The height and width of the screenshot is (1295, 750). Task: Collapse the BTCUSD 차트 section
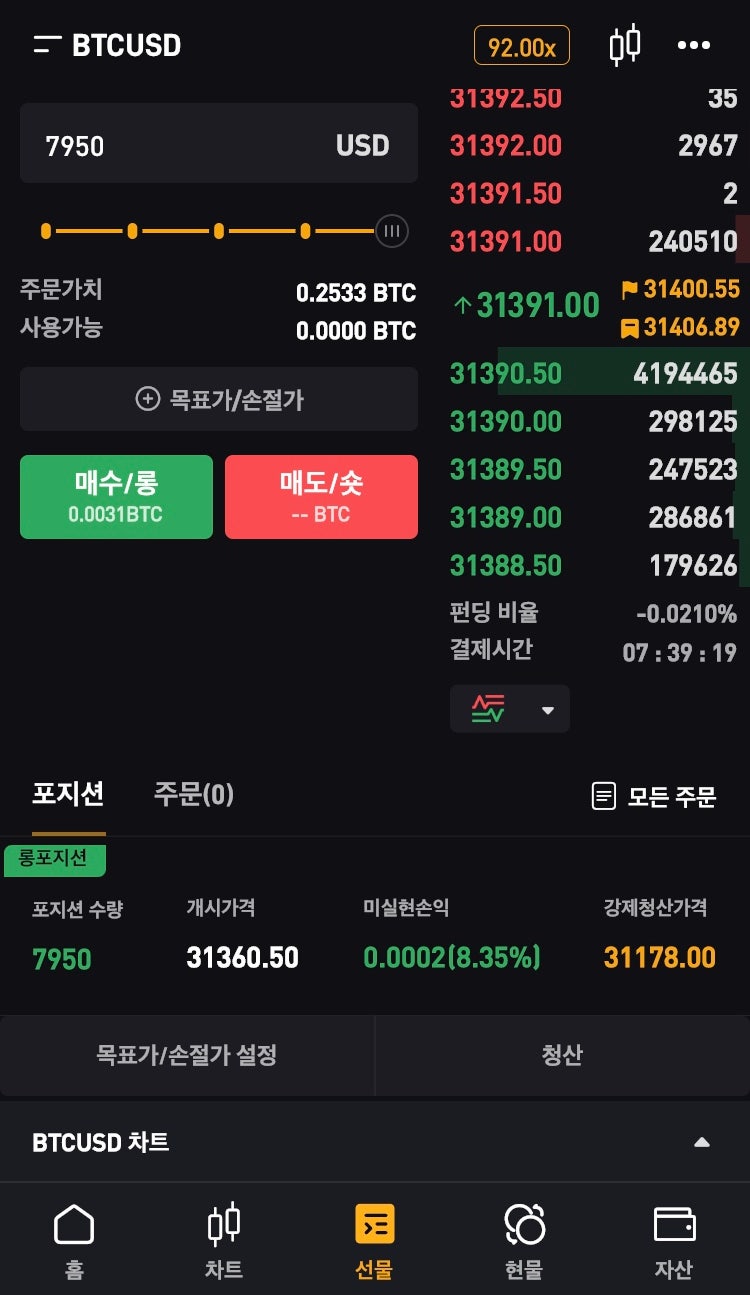(702, 1142)
